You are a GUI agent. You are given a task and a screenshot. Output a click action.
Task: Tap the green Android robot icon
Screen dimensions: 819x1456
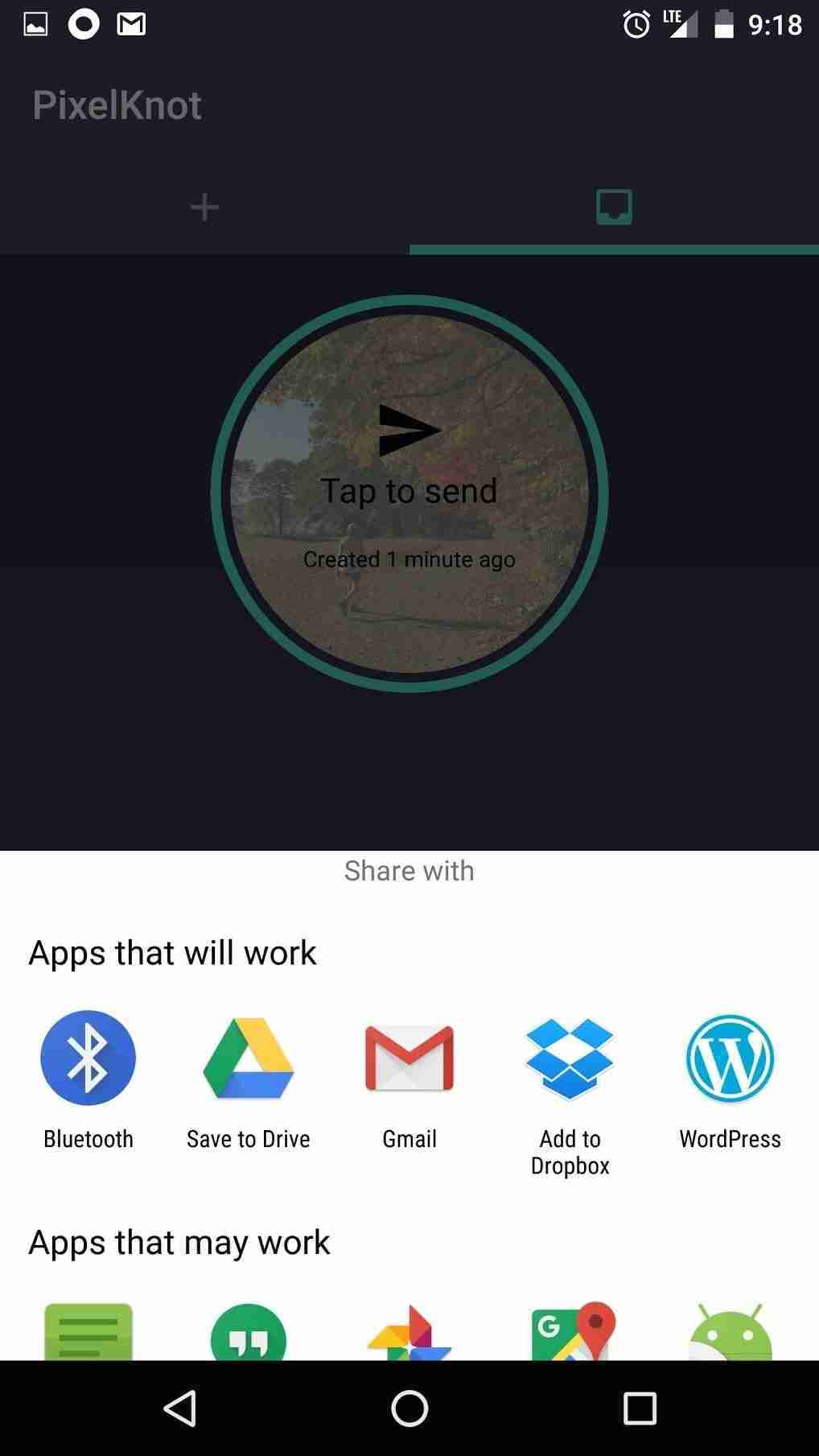tap(730, 1334)
